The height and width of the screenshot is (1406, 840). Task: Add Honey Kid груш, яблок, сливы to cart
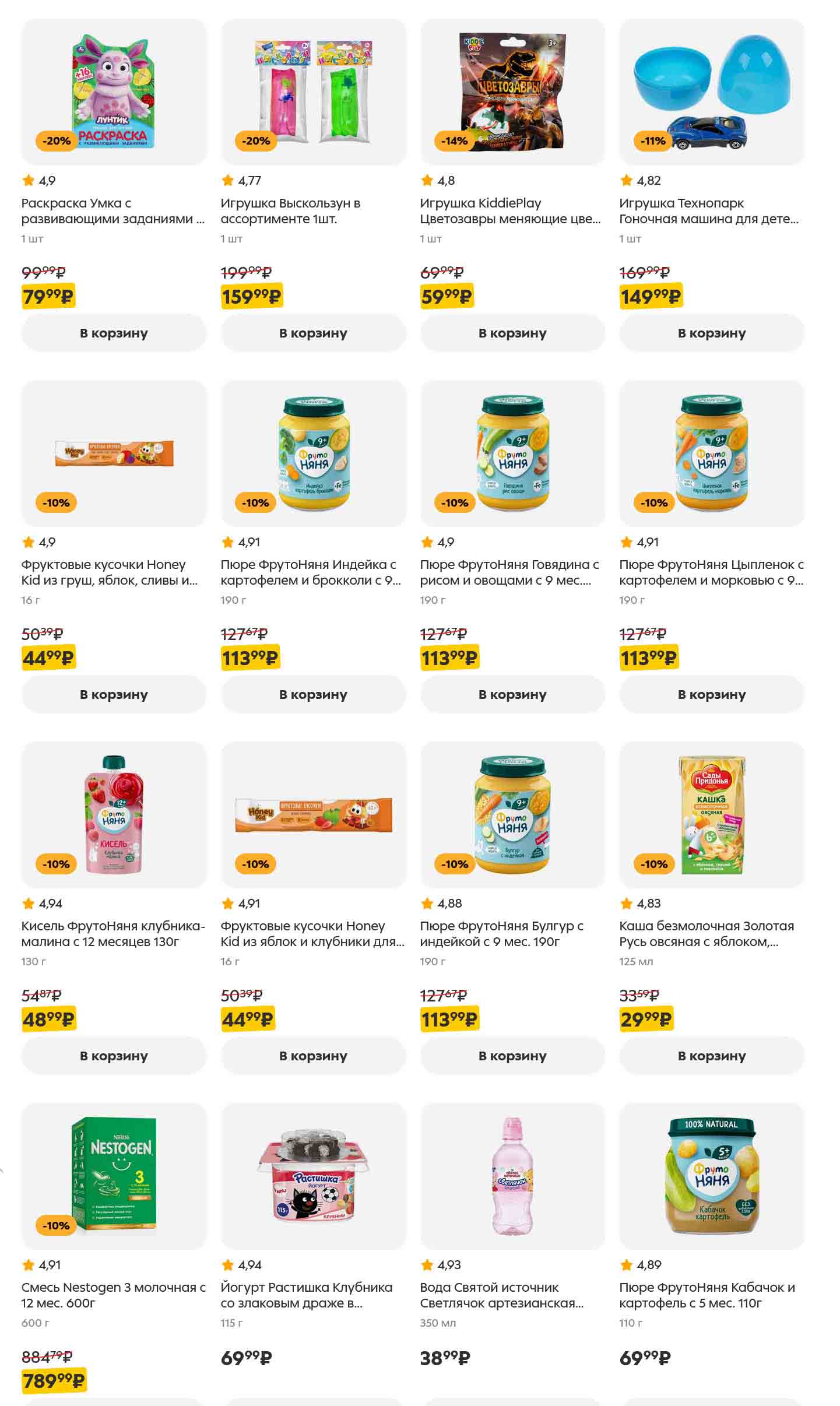click(x=114, y=694)
